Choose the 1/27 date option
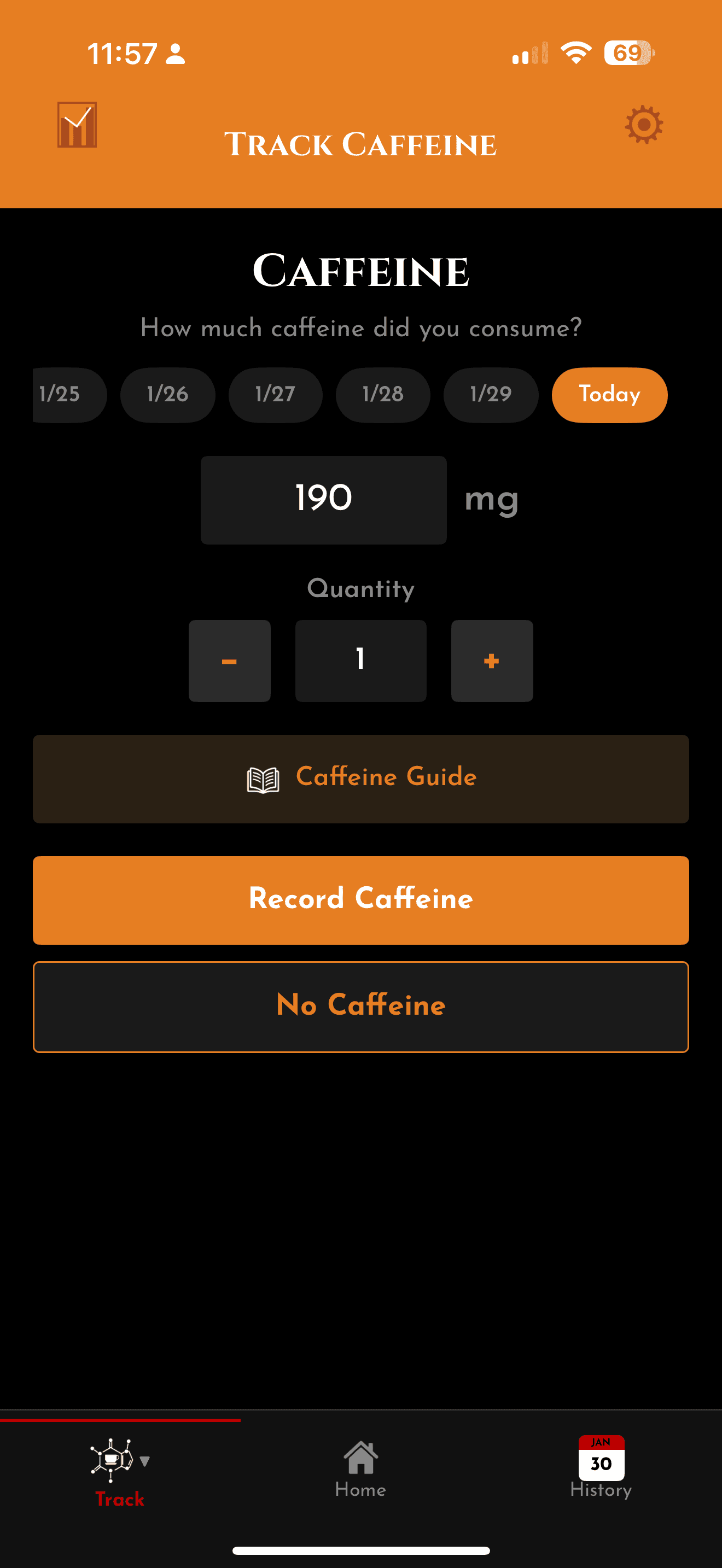 (275, 394)
